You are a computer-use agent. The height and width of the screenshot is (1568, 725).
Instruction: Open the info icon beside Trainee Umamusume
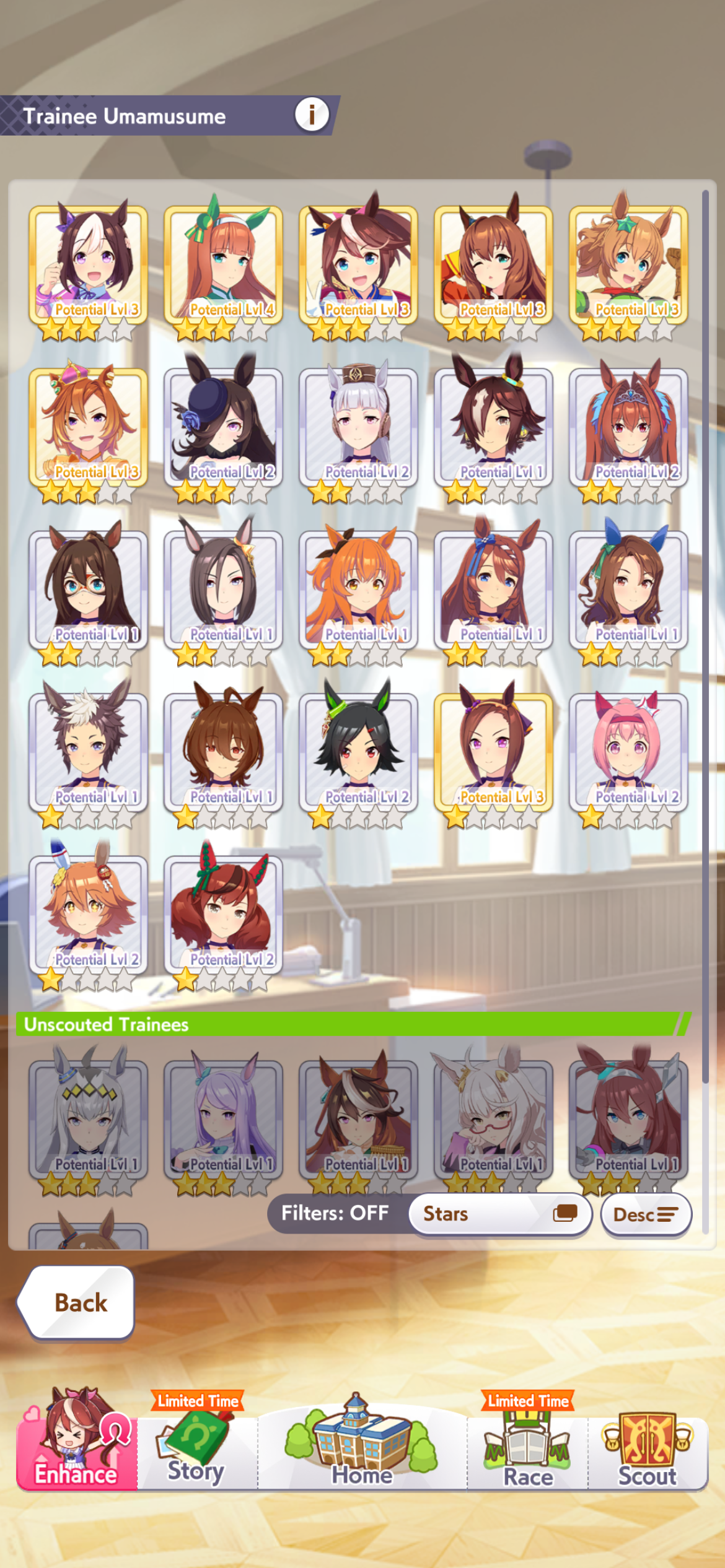(x=311, y=115)
